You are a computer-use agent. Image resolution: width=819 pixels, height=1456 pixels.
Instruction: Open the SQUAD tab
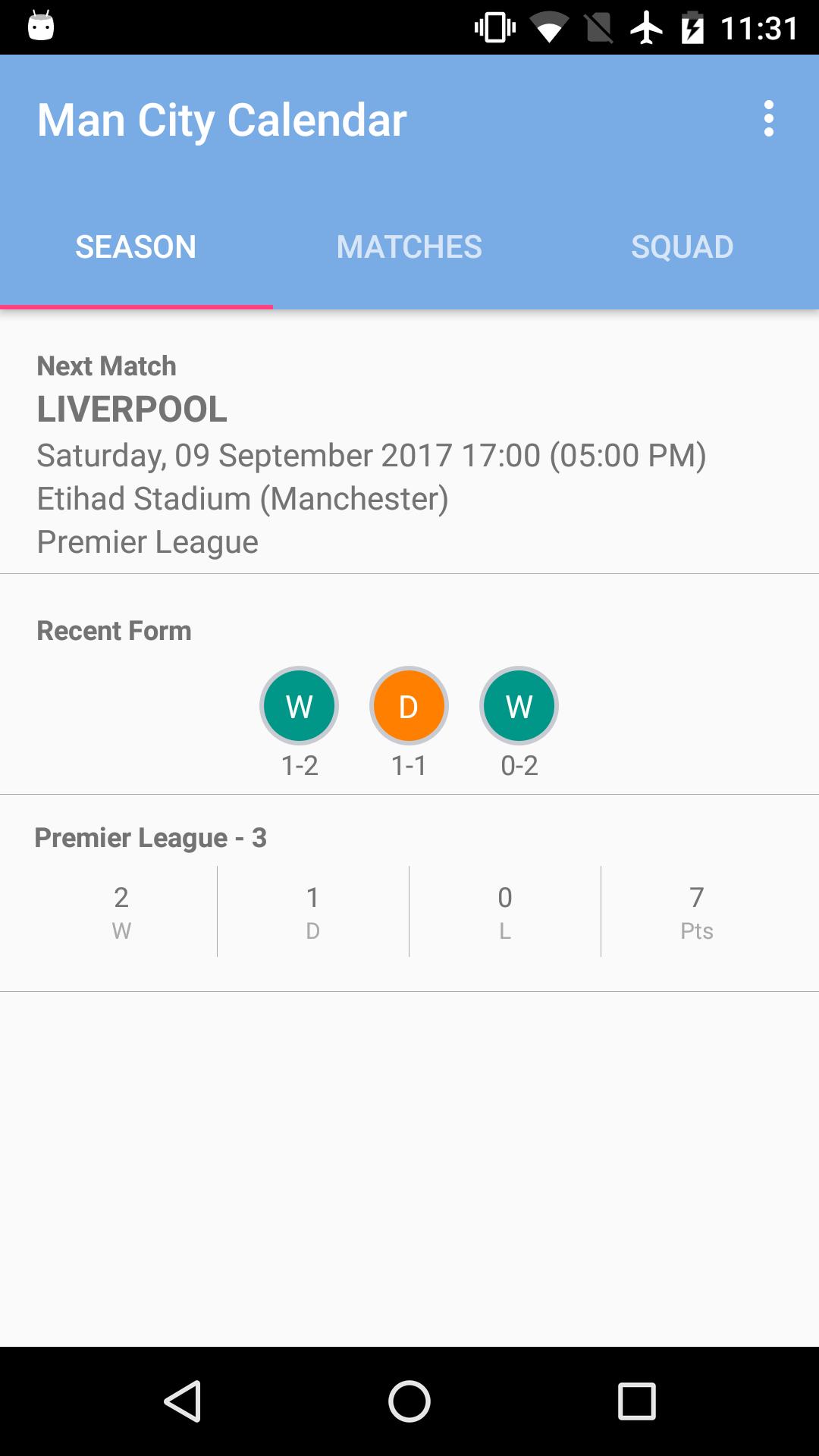pos(681,246)
